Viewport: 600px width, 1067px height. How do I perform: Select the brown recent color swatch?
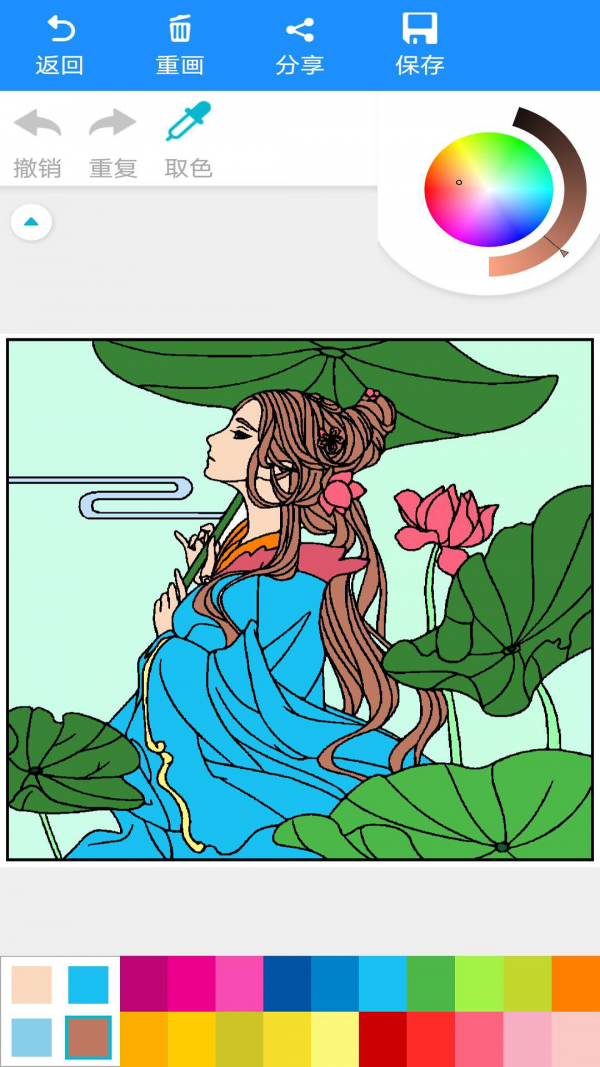[x=88, y=1037]
